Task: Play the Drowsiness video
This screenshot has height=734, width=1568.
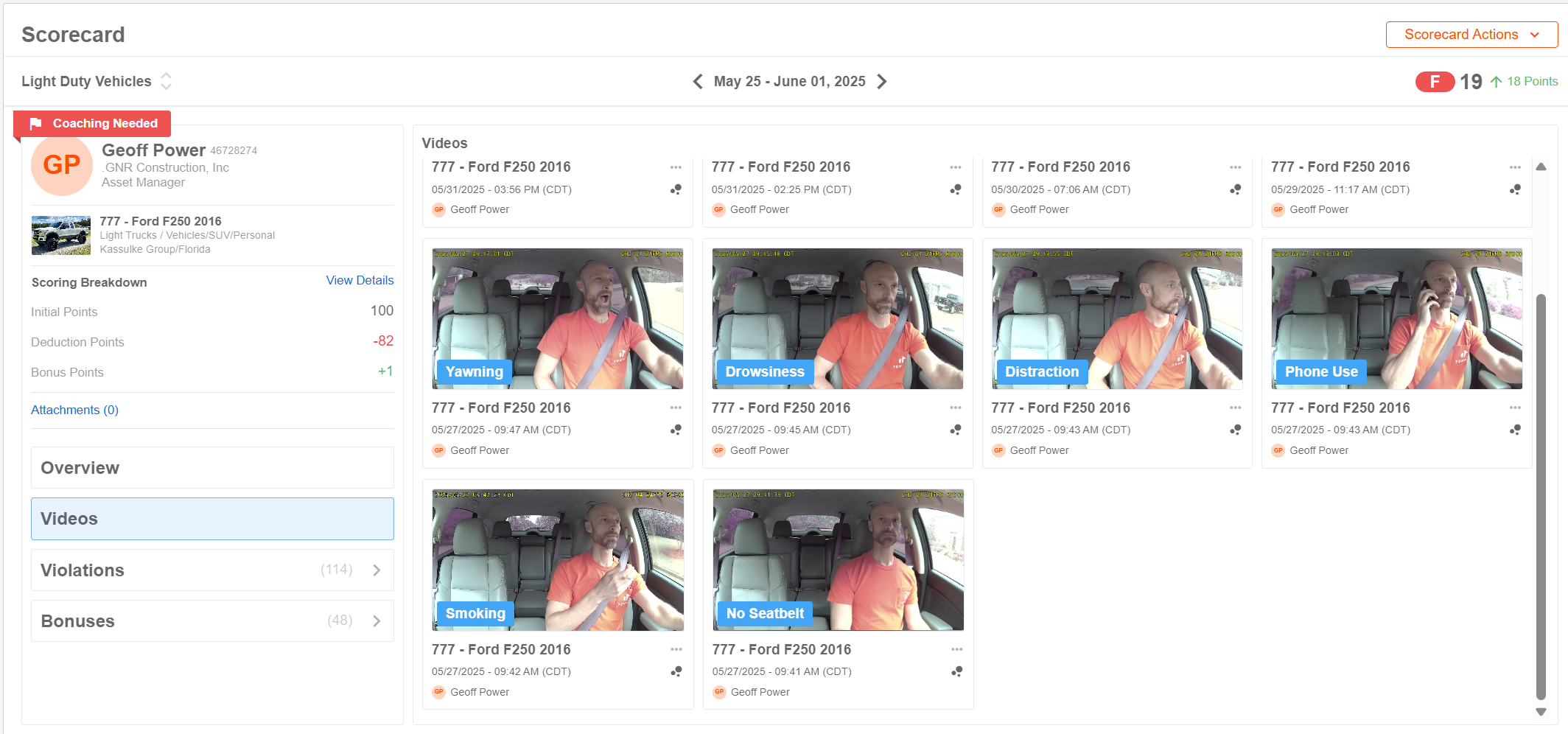Action: pos(837,318)
